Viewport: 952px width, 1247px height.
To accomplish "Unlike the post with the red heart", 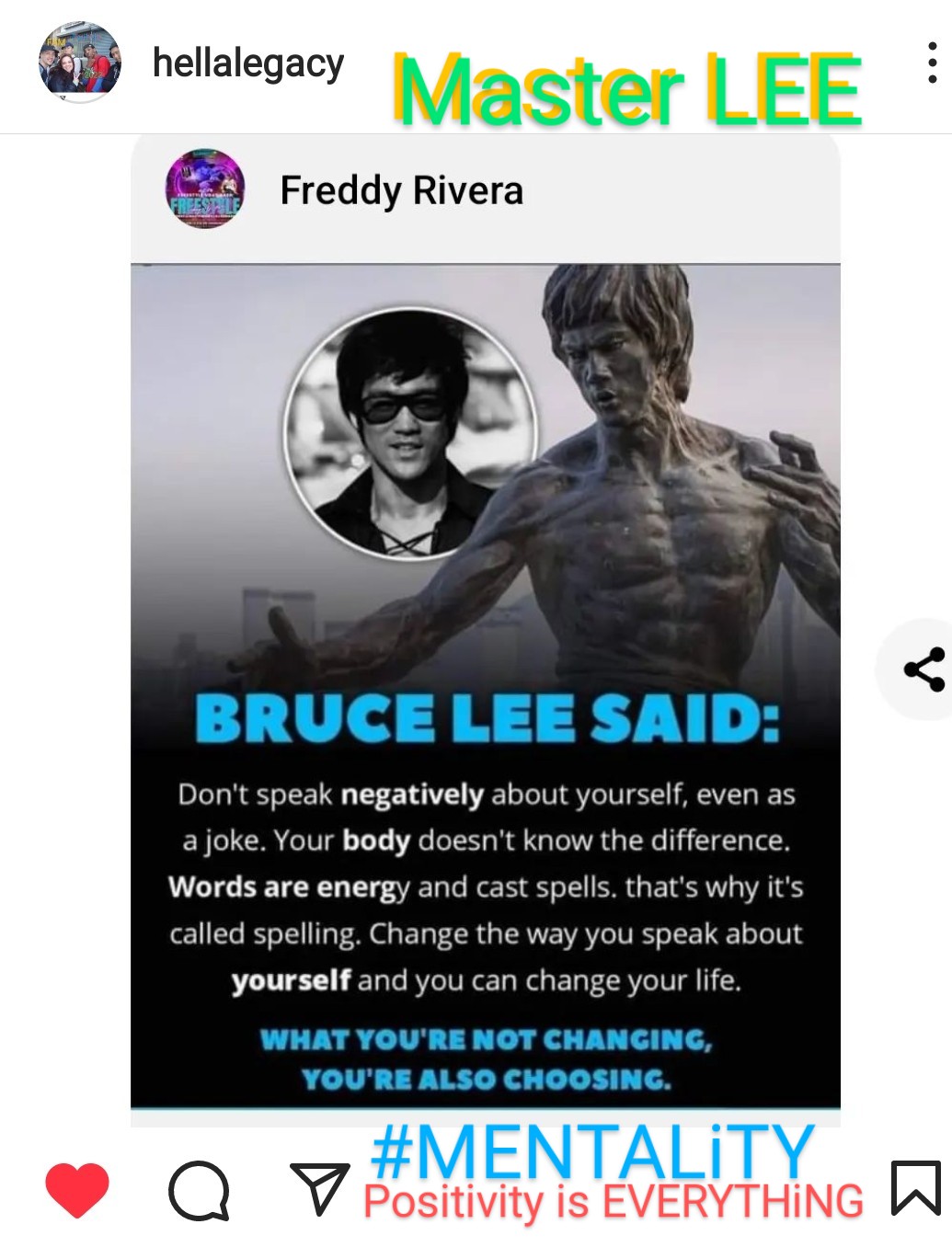I will tap(77, 1190).
